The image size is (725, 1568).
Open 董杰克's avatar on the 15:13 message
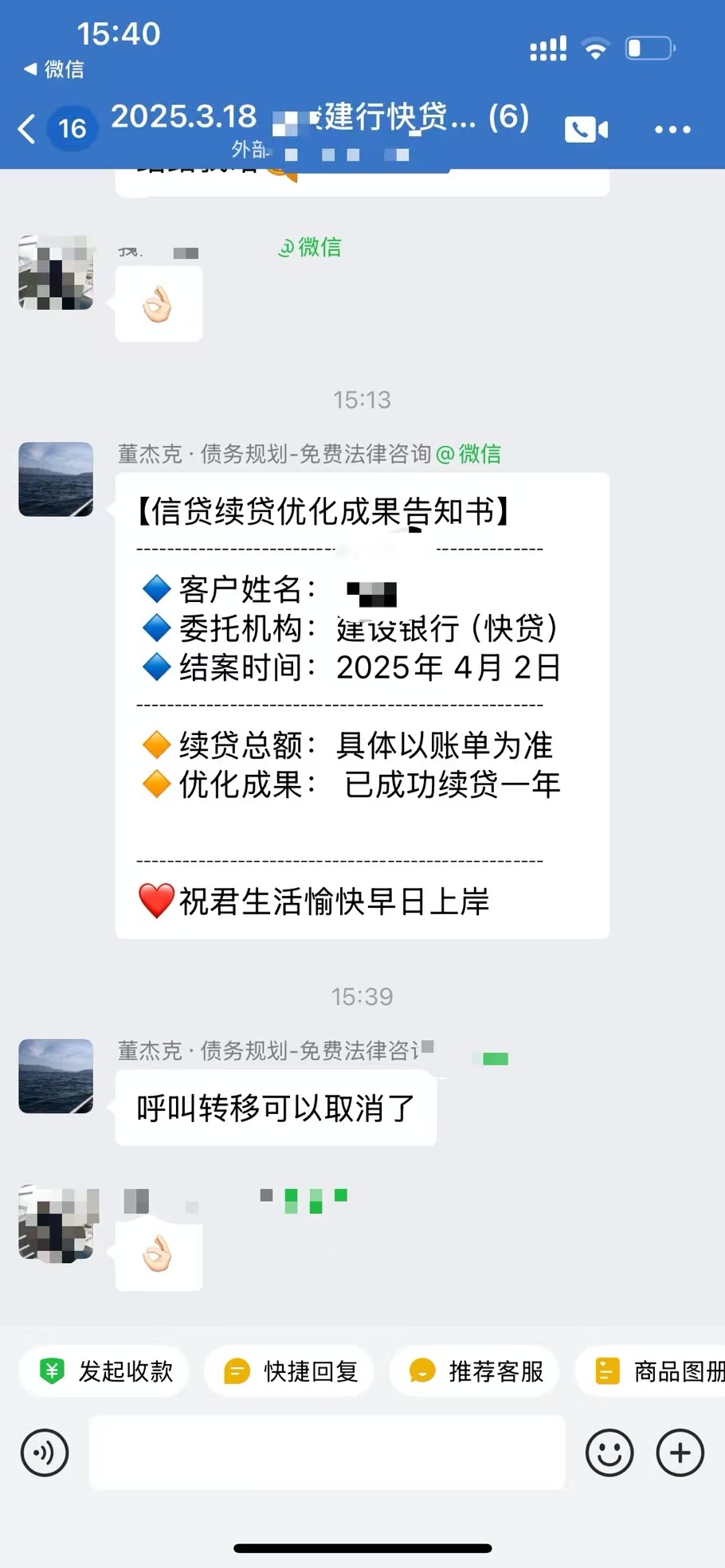click(56, 479)
